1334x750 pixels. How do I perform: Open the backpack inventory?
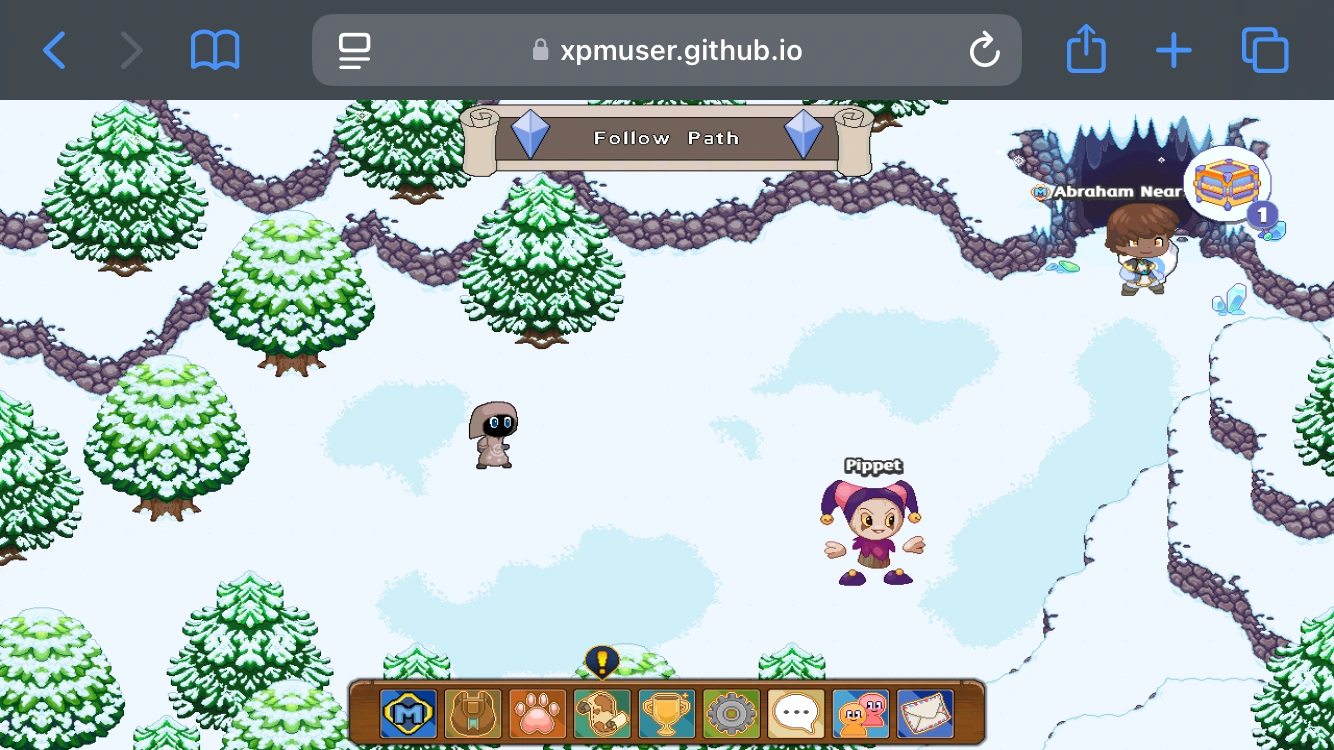point(473,713)
